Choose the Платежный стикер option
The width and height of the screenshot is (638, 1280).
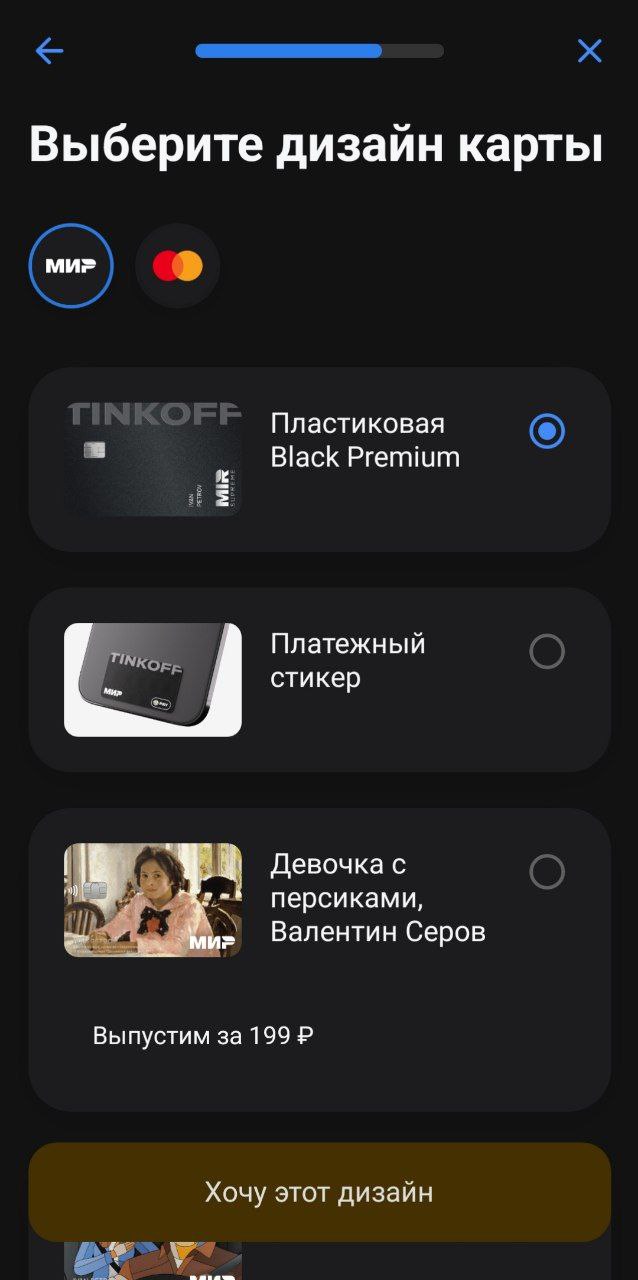(546, 652)
